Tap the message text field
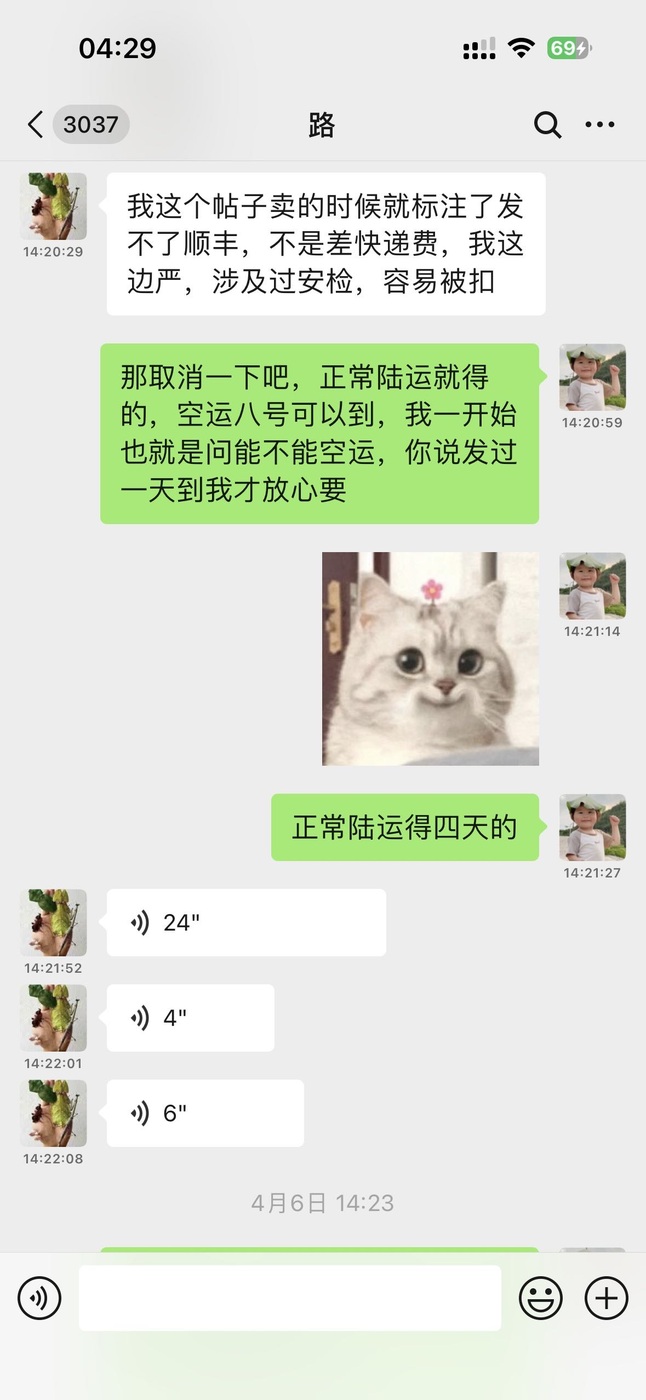Image resolution: width=646 pixels, height=1400 pixels. (x=290, y=1298)
